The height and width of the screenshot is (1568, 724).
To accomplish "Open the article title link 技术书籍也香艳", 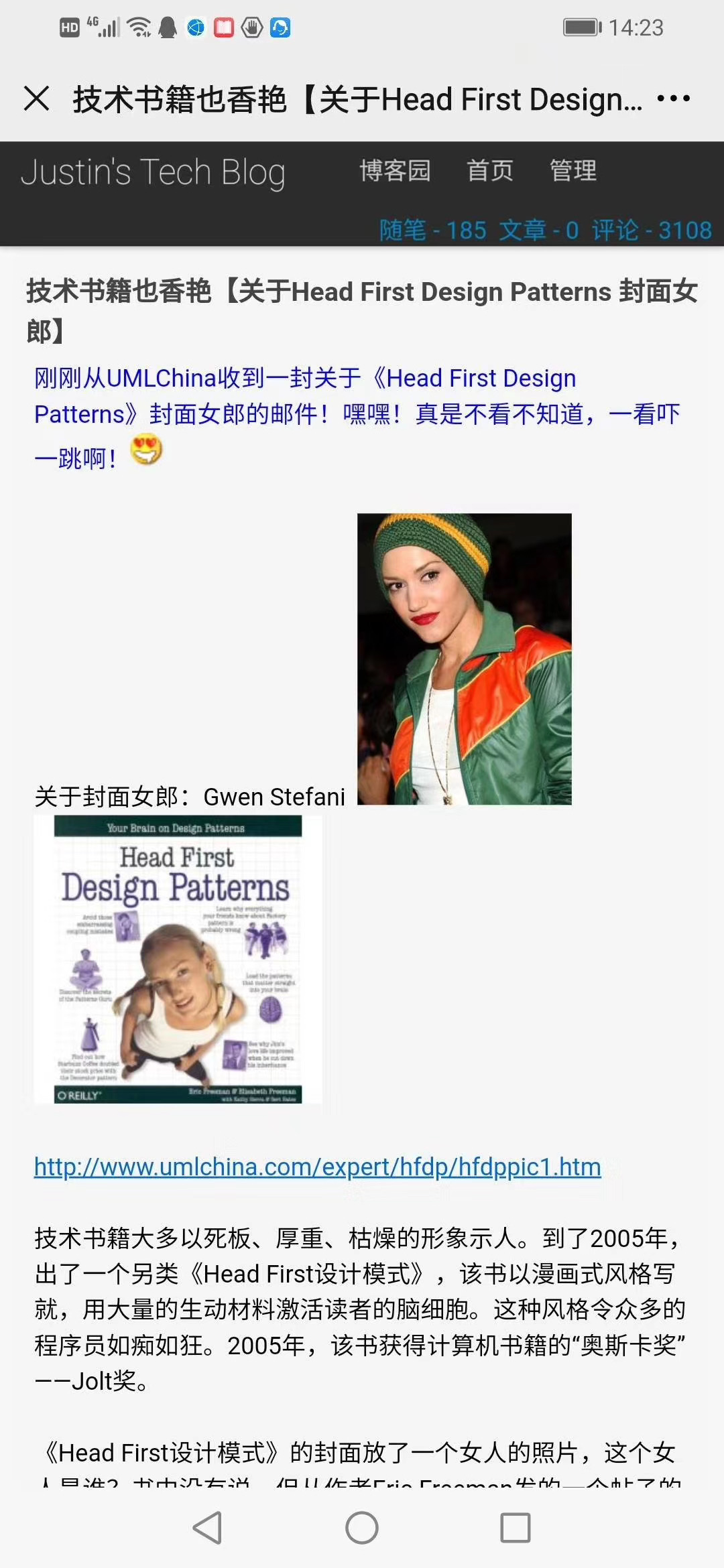I will click(362, 293).
